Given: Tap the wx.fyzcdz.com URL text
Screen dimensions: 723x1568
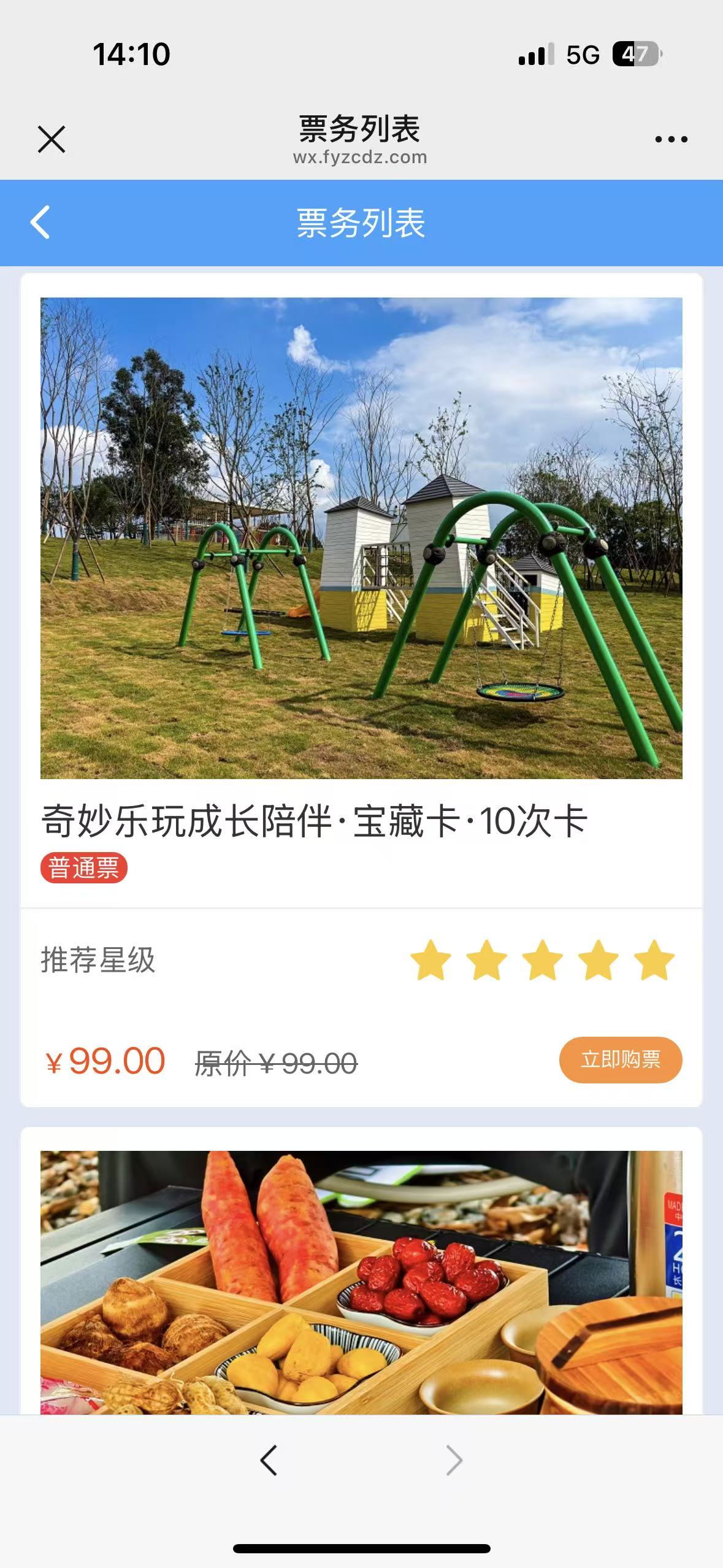Looking at the screenshot, I should (x=361, y=158).
